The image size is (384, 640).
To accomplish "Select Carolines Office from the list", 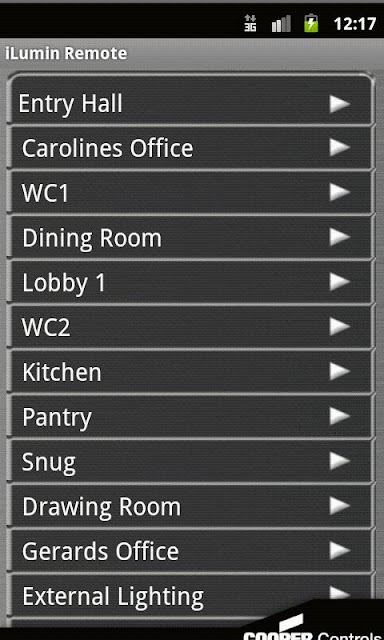I will point(190,148).
